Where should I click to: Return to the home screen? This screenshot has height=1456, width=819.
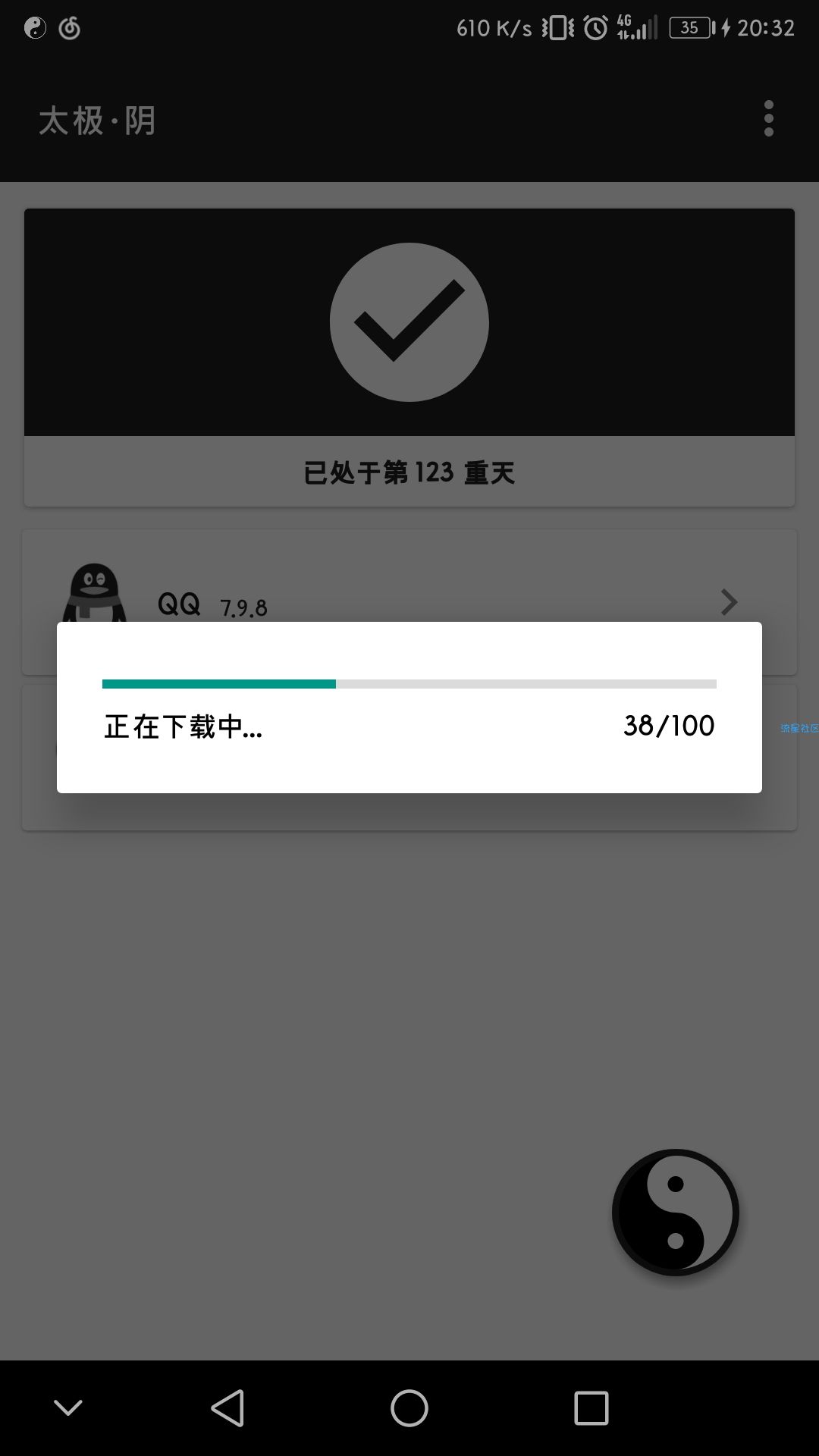pos(409,1408)
